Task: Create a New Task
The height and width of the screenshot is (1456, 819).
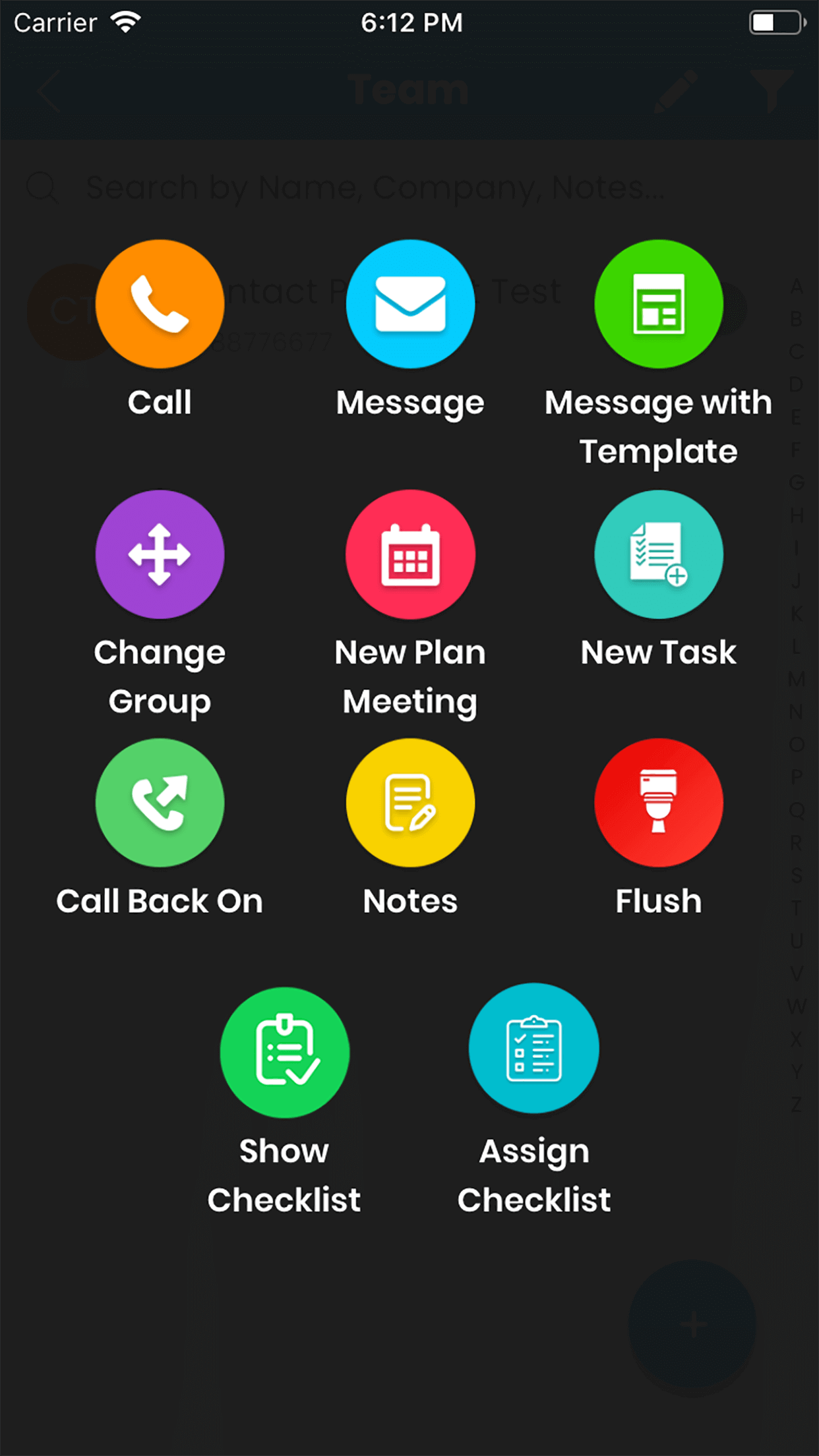Action: [x=659, y=554]
